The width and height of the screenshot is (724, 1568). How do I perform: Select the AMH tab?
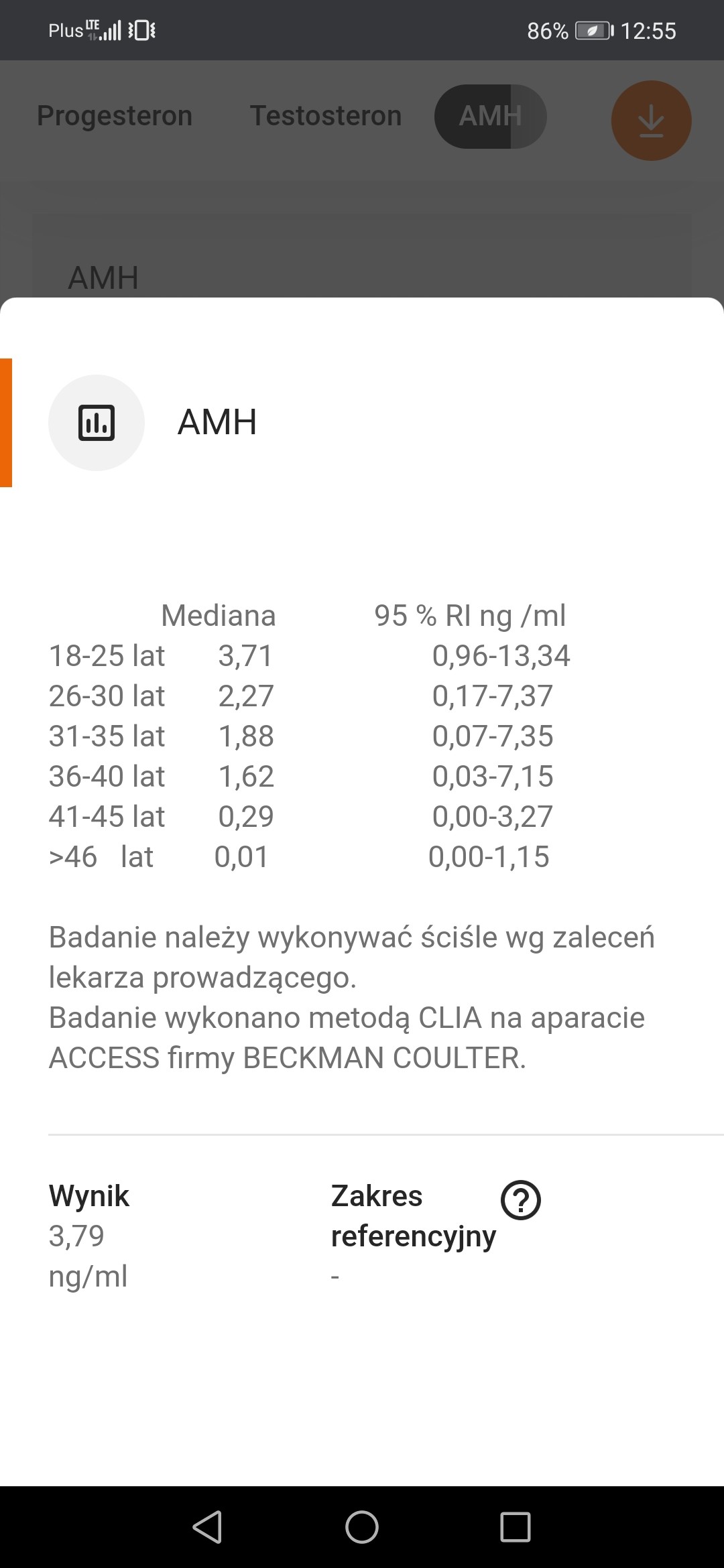(x=490, y=116)
